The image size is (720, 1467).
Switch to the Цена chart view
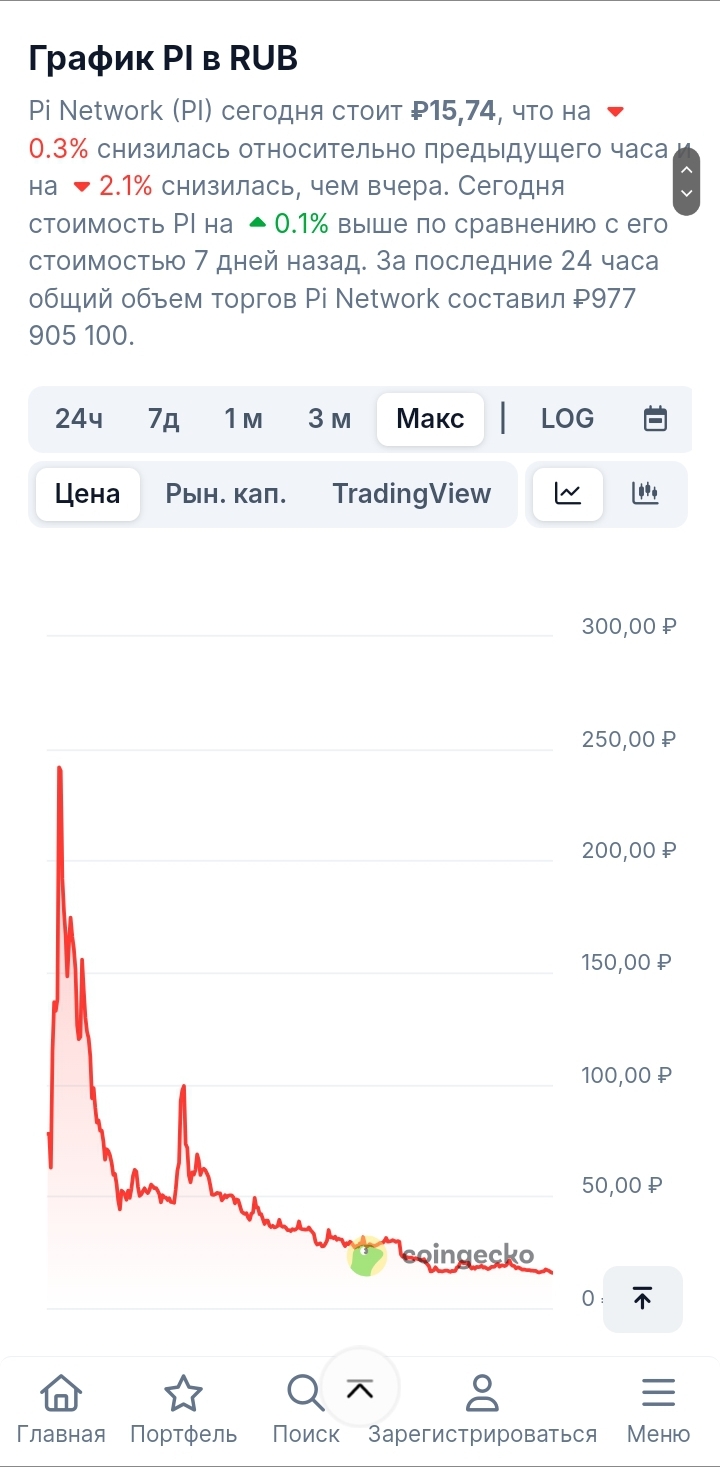pyautogui.click(x=88, y=493)
